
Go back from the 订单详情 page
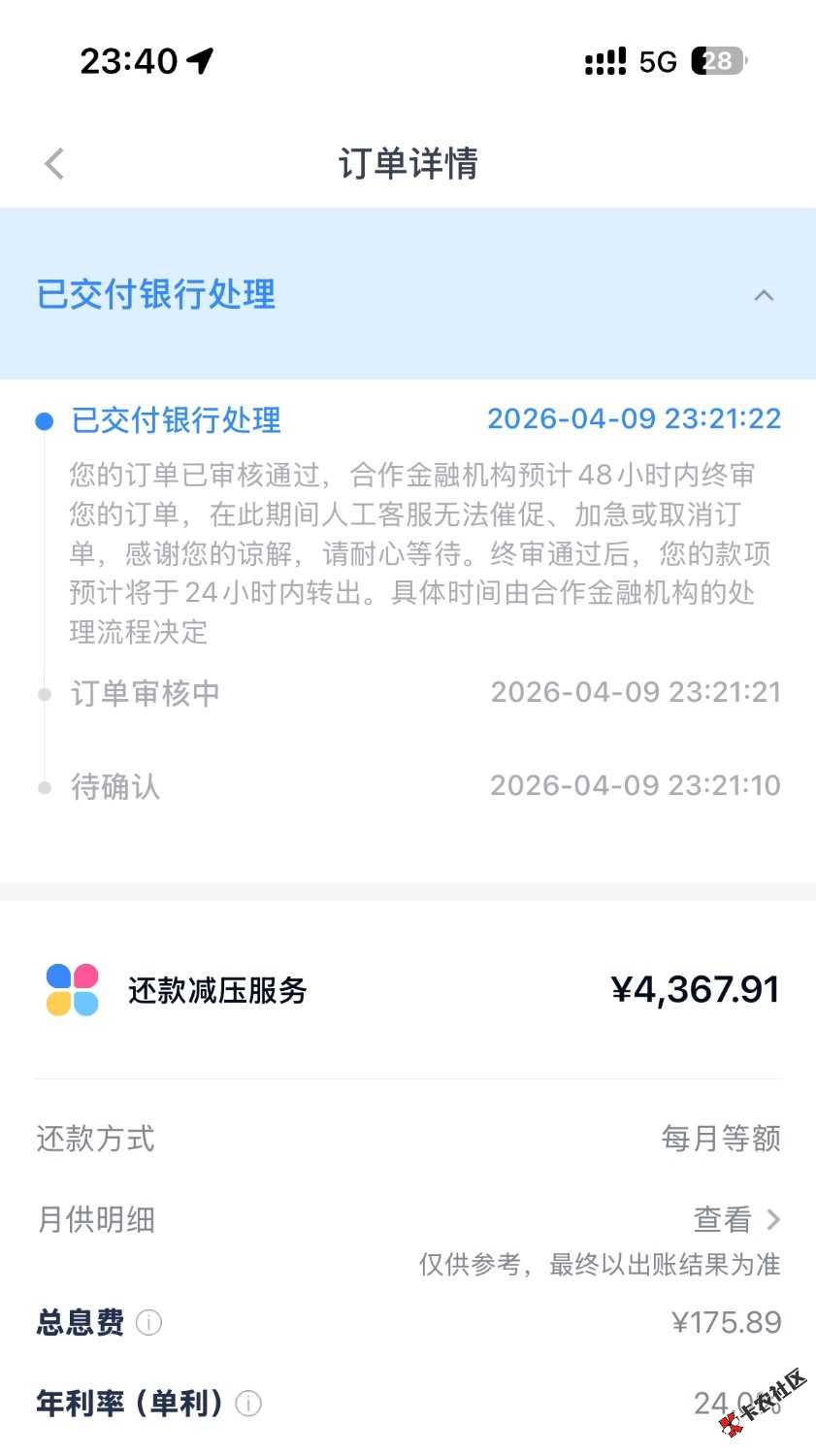55,163
